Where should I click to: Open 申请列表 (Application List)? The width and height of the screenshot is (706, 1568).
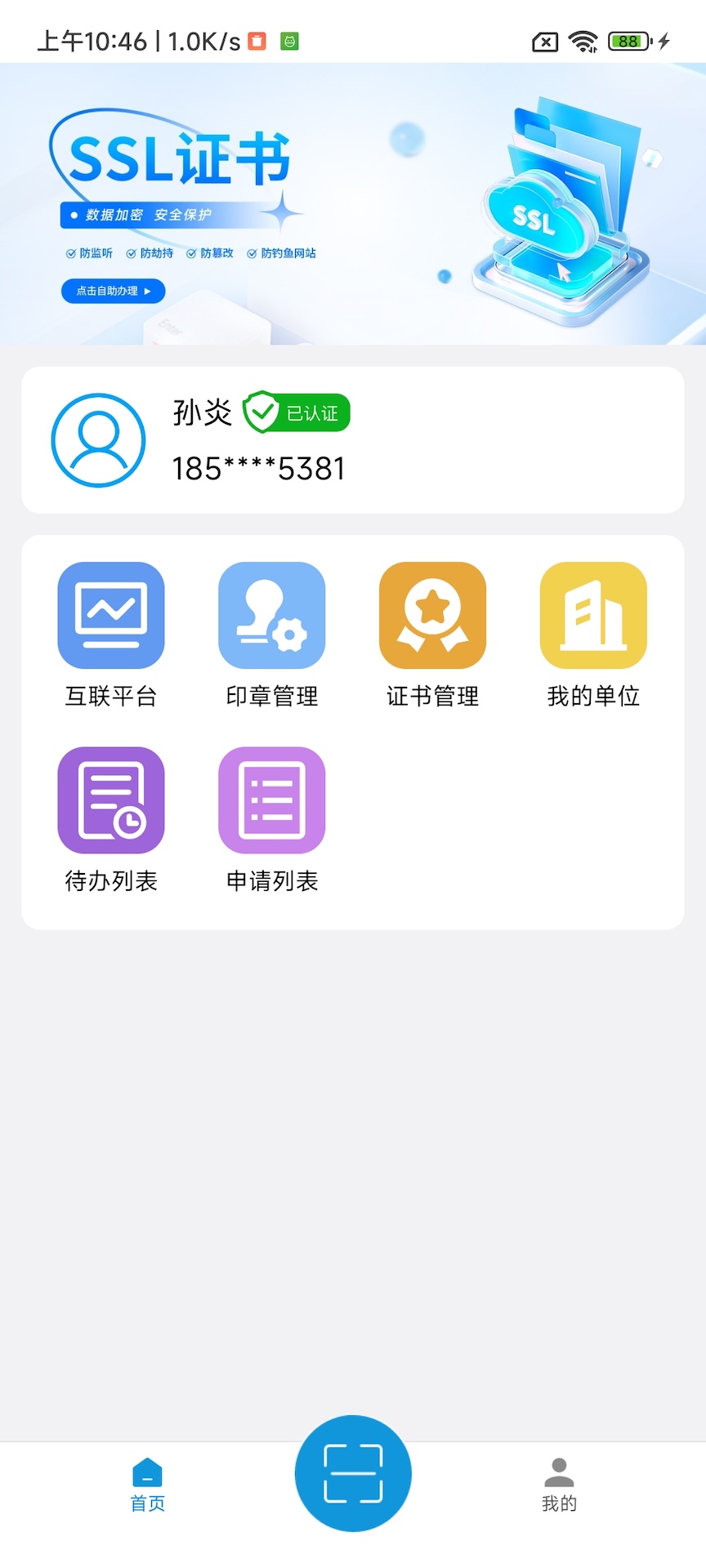pos(271,800)
